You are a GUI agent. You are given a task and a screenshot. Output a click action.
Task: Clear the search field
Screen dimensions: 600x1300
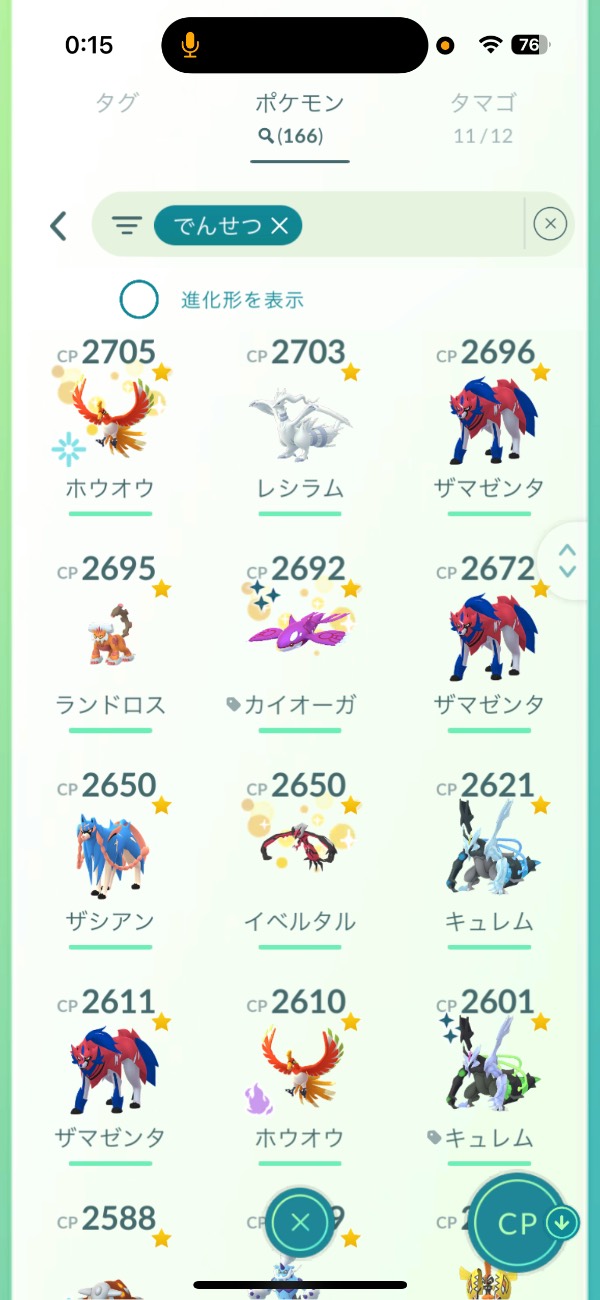[x=550, y=225]
